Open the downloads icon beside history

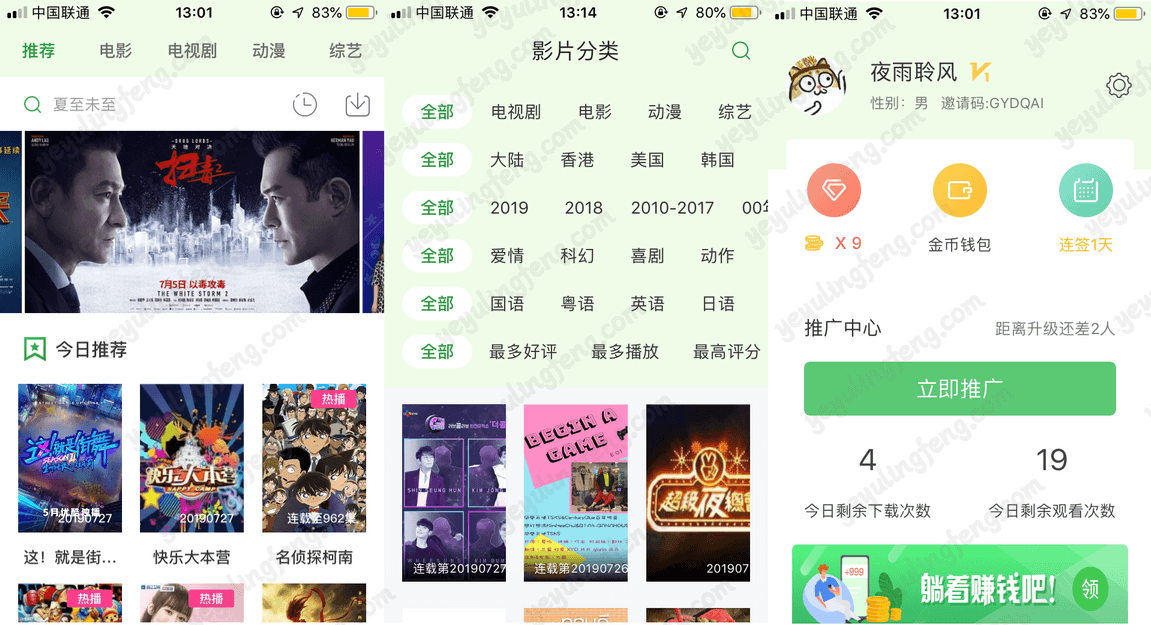[358, 104]
